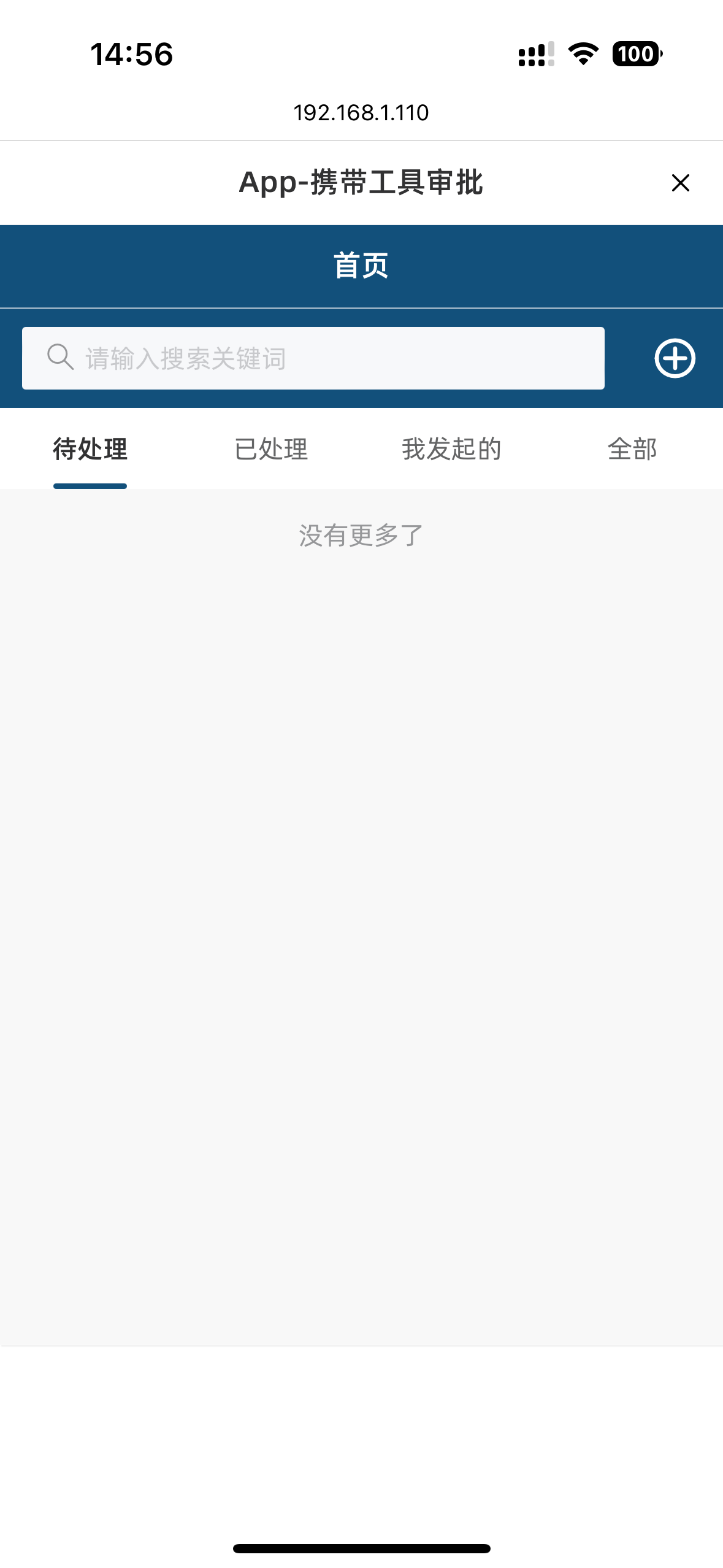Viewport: 723px width, 1568px height.
Task: Tap the 首页 header
Action: [x=361, y=266]
